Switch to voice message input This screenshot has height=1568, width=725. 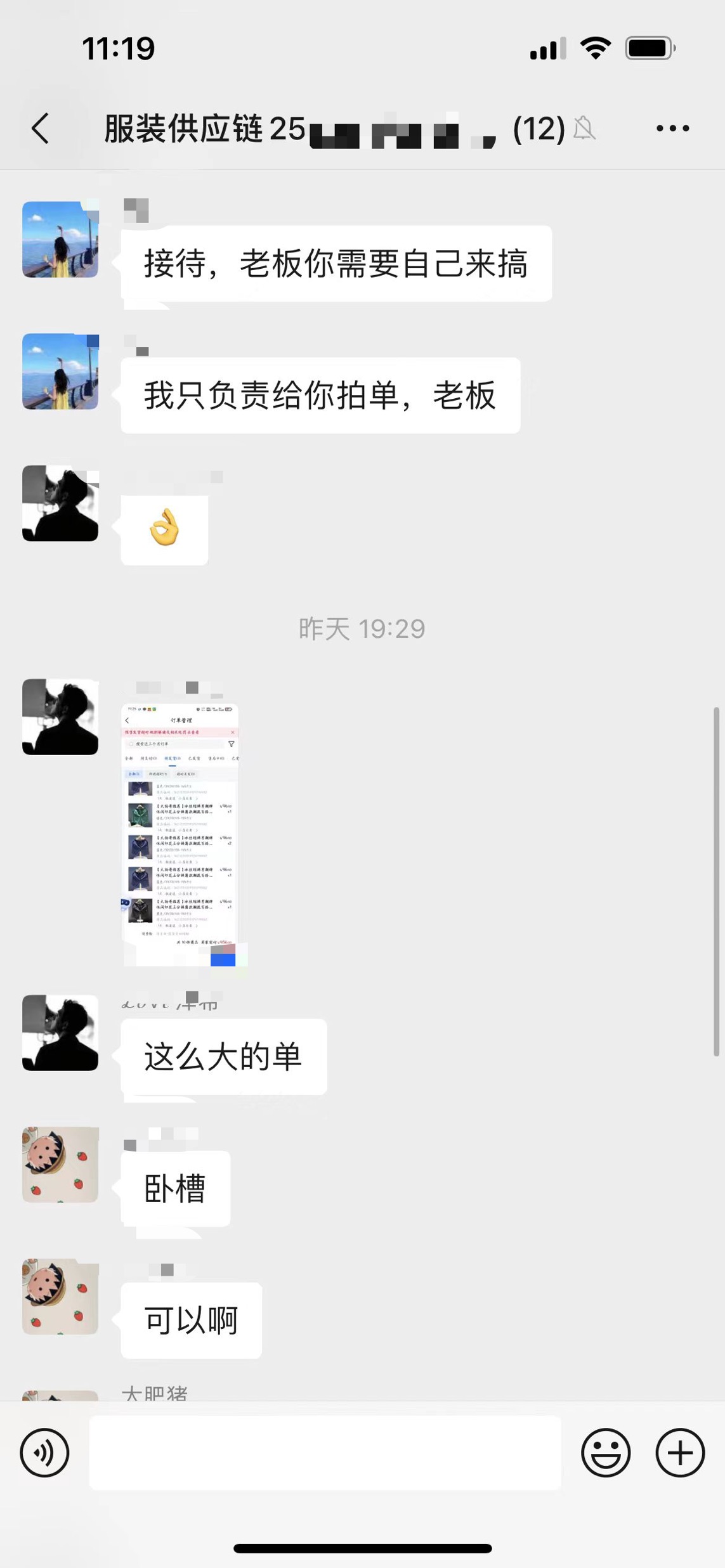click(44, 1452)
